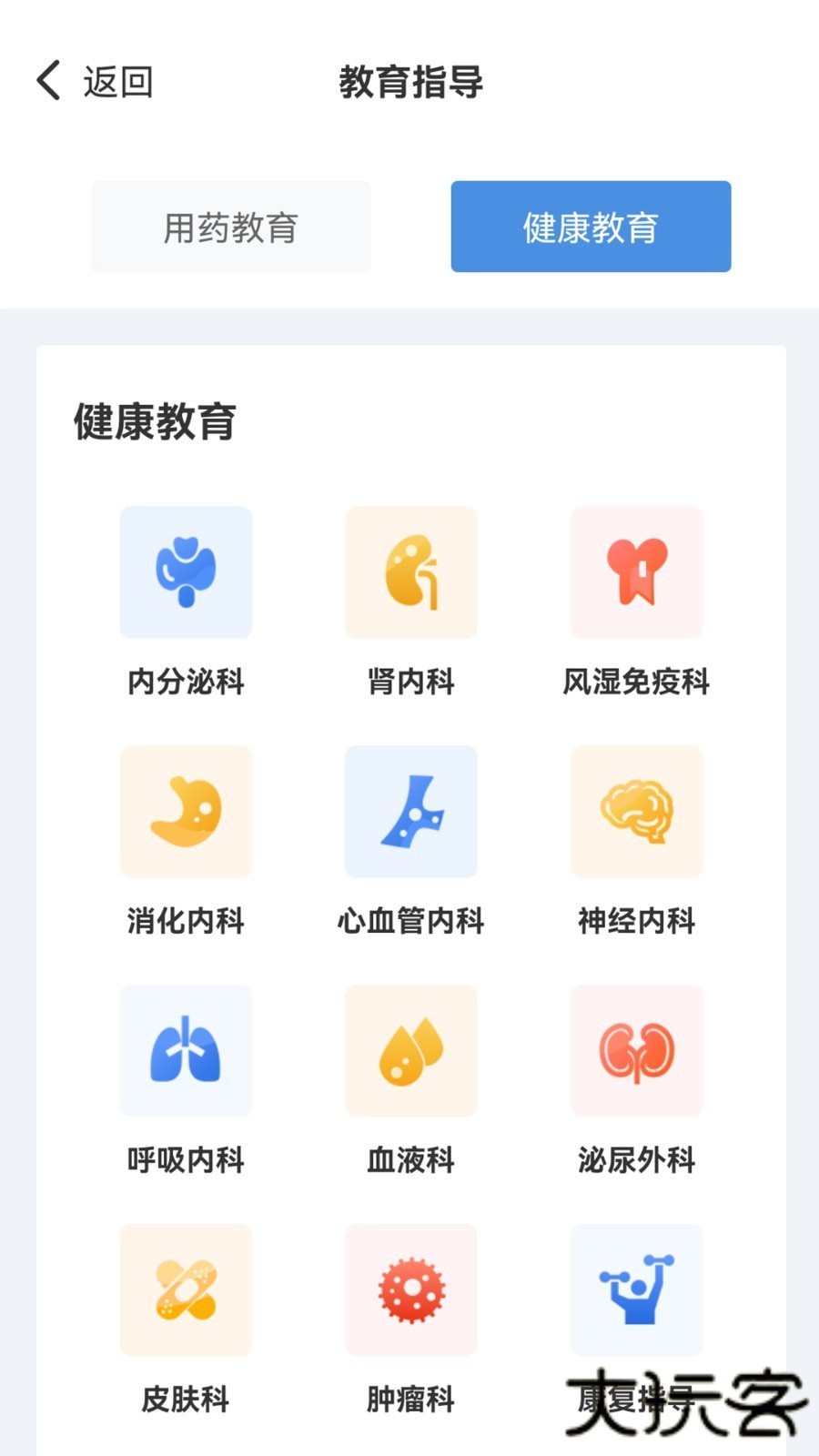Click the 心血管内科 blood vessel icon
819x1456 pixels.
410,811
